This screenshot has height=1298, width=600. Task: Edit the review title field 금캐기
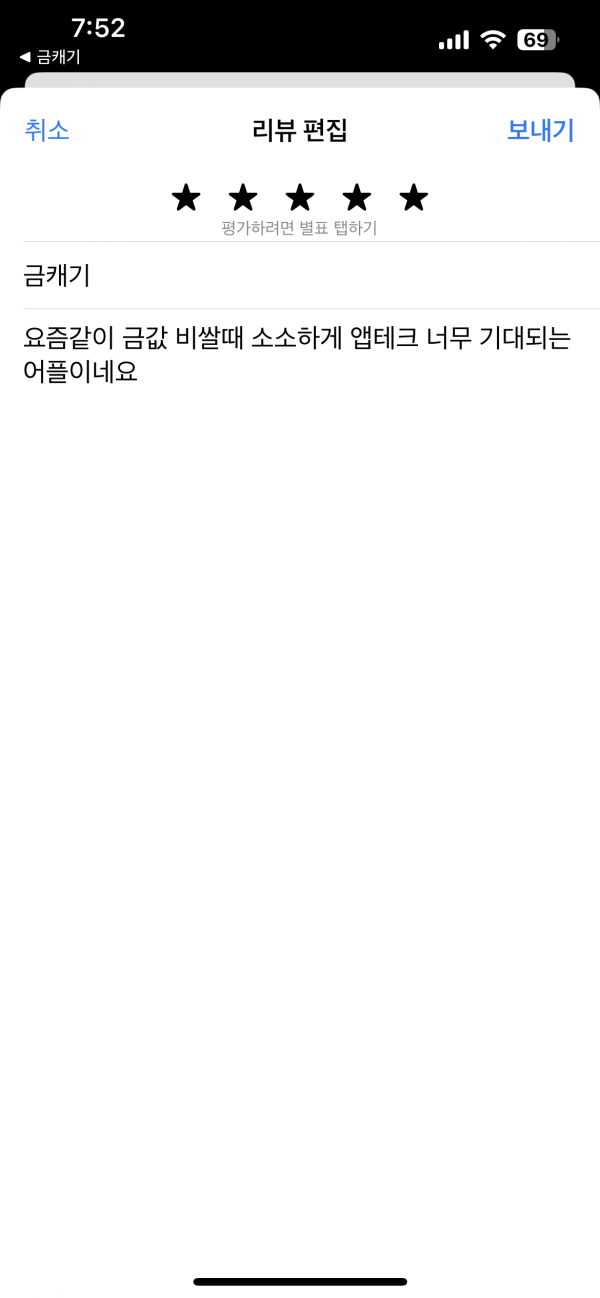(311, 275)
